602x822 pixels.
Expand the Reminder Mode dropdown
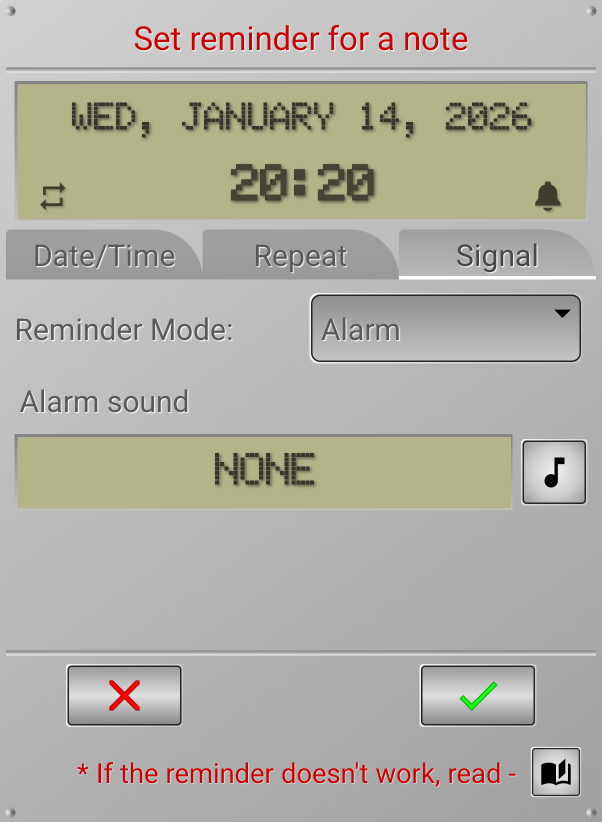pos(446,328)
